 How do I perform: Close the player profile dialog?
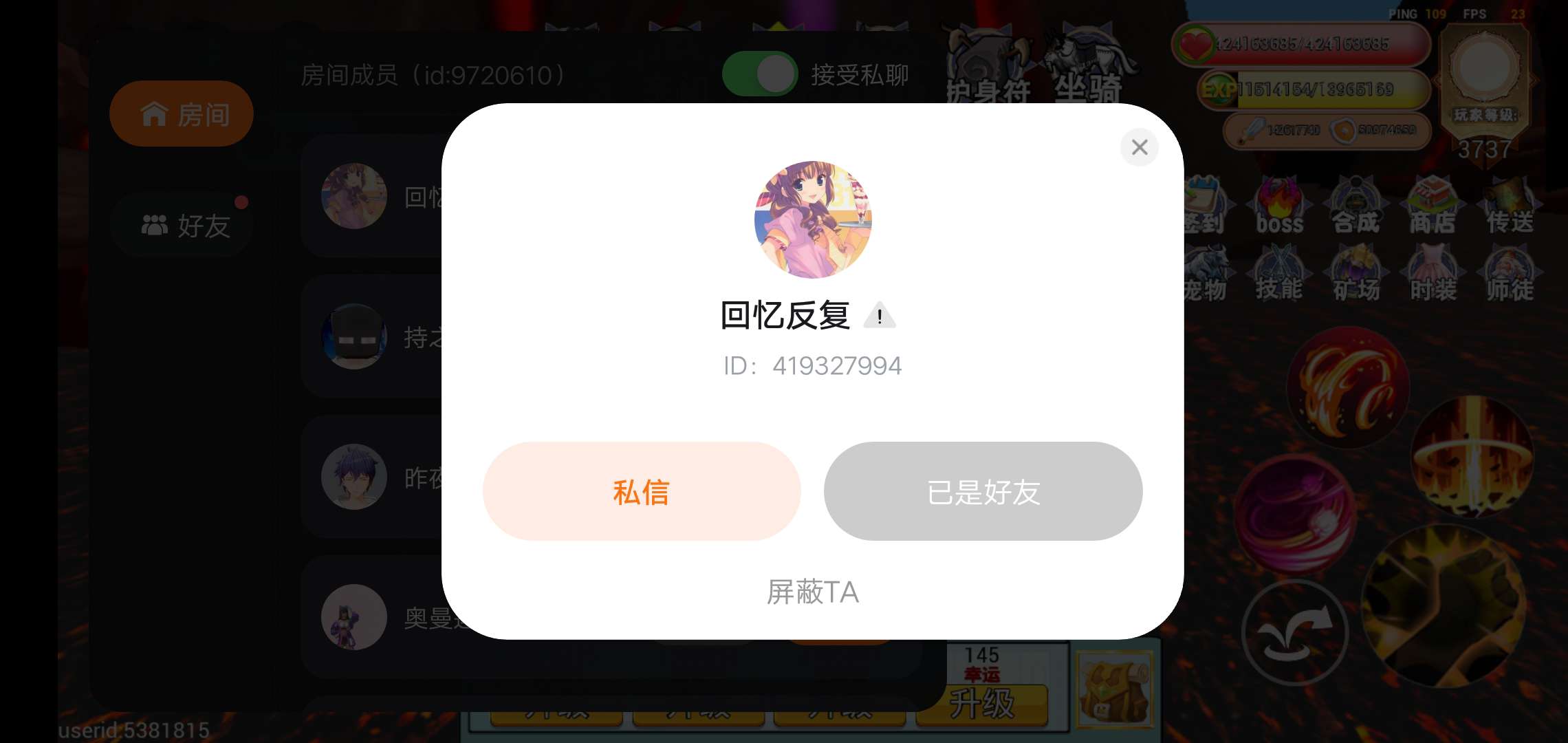(x=1139, y=147)
